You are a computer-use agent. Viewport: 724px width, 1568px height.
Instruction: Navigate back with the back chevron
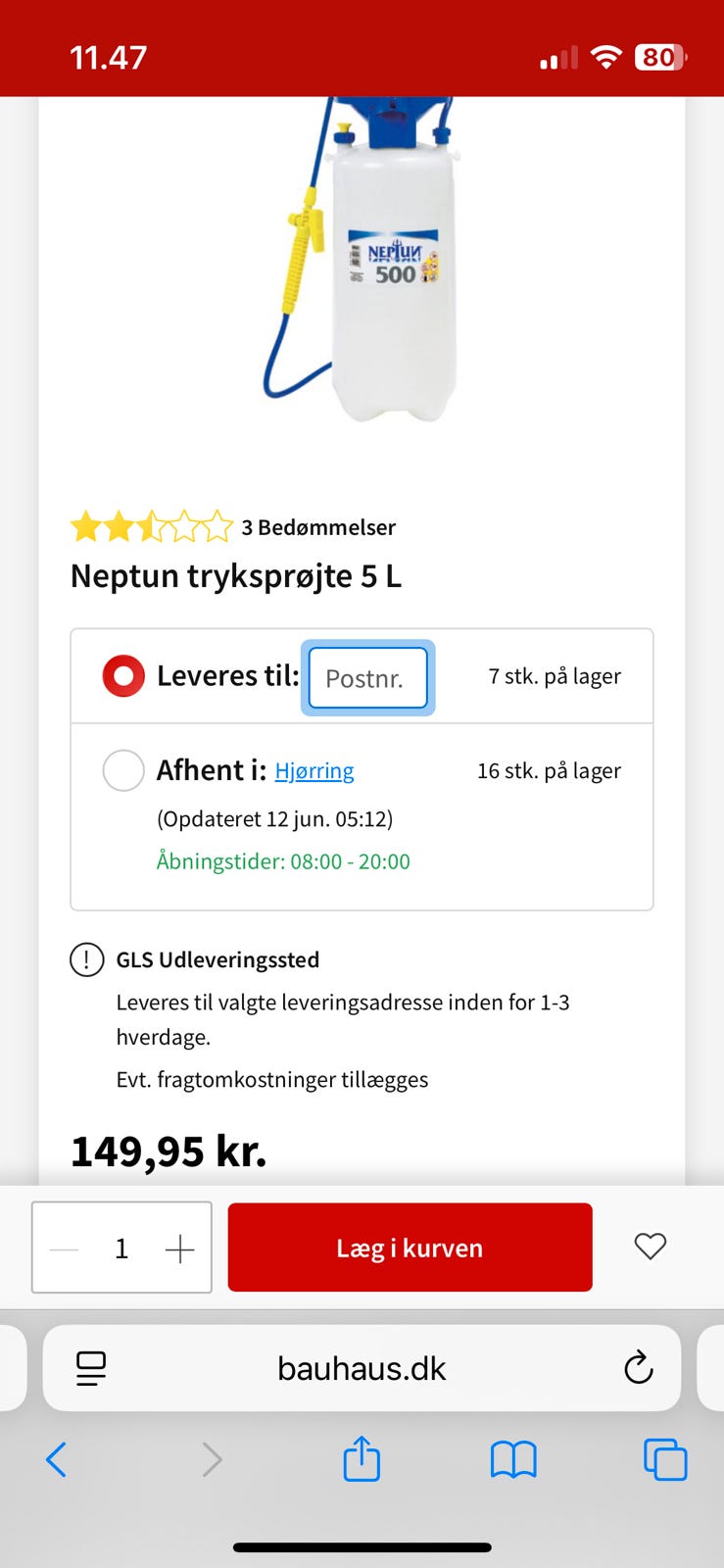56,1459
